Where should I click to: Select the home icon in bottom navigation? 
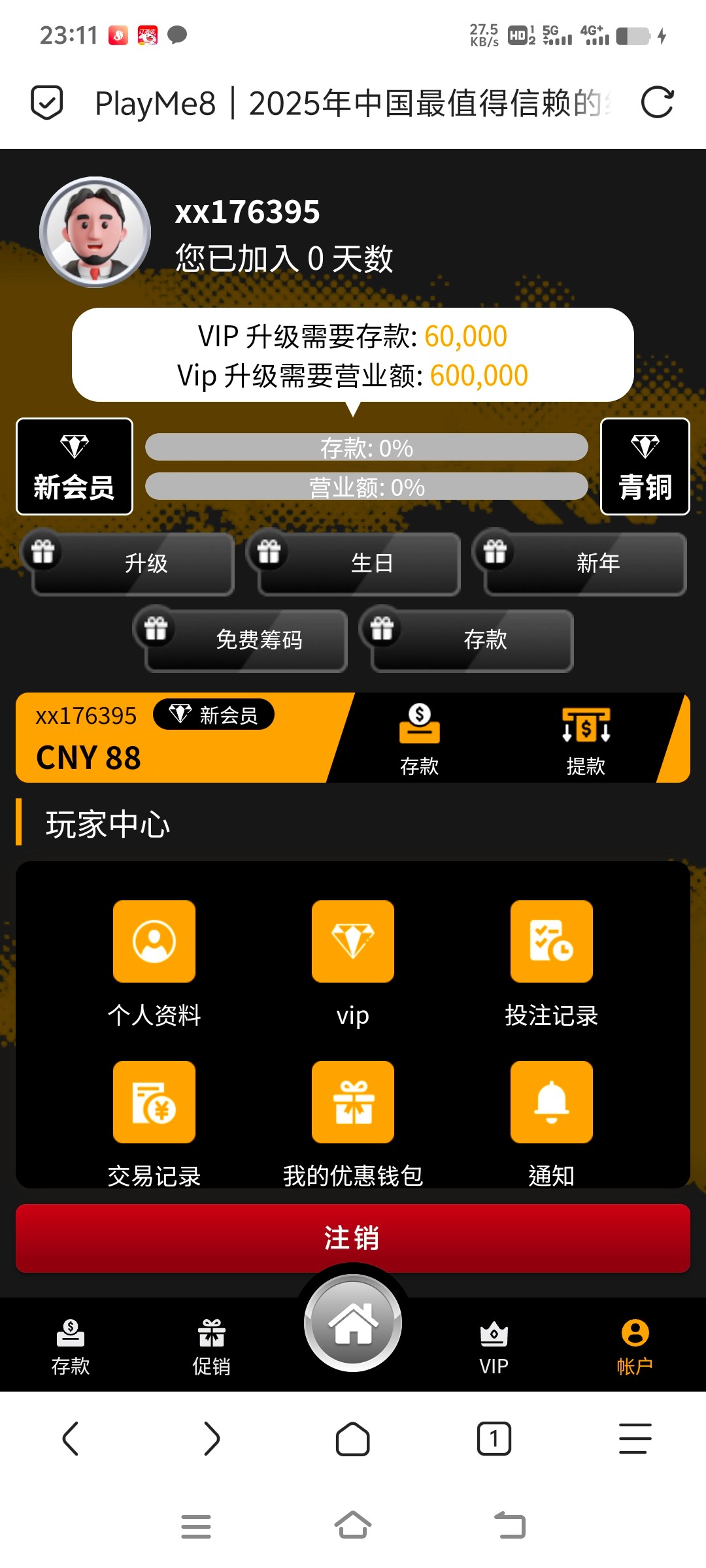(353, 1323)
